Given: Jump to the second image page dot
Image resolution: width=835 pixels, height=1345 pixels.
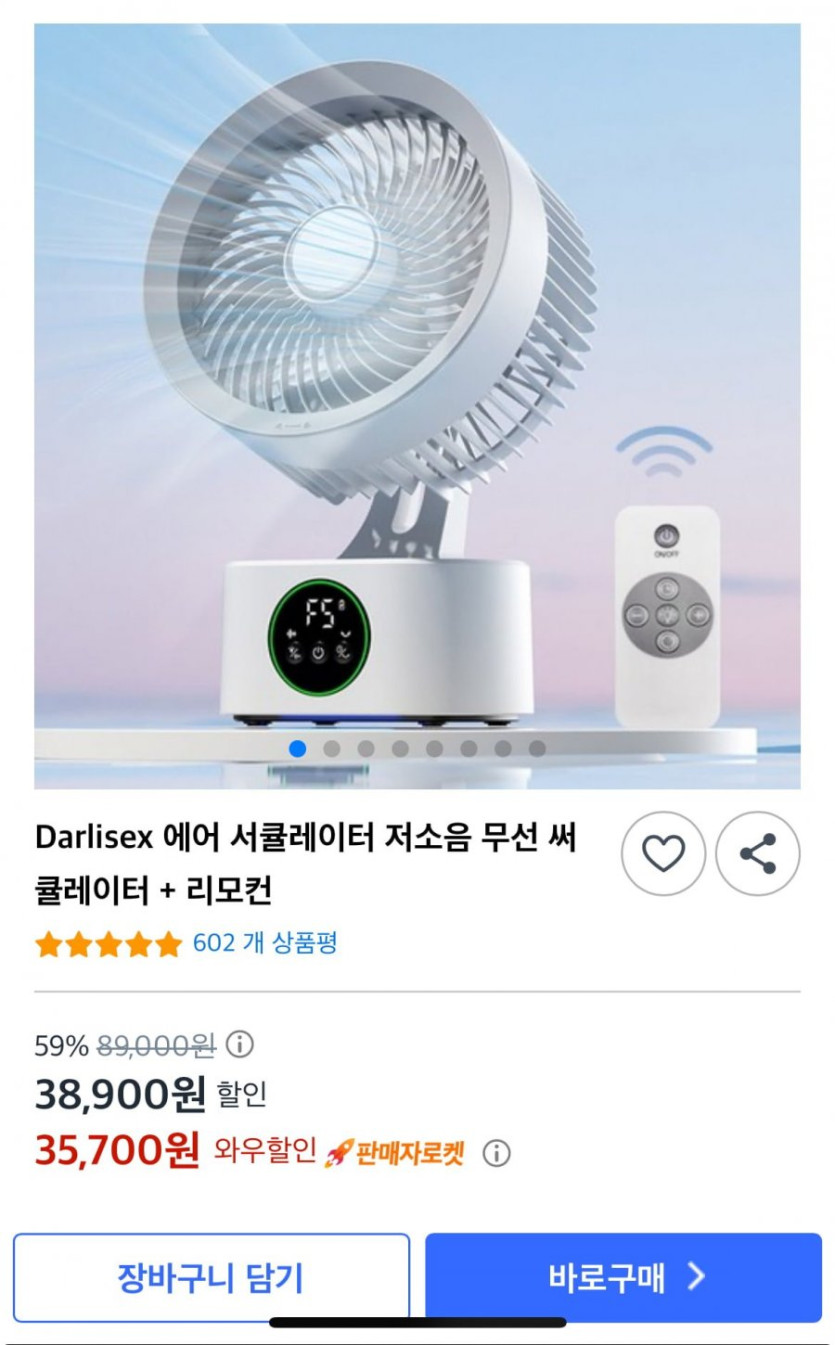Looking at the screenshot, I should pos(332,748).
